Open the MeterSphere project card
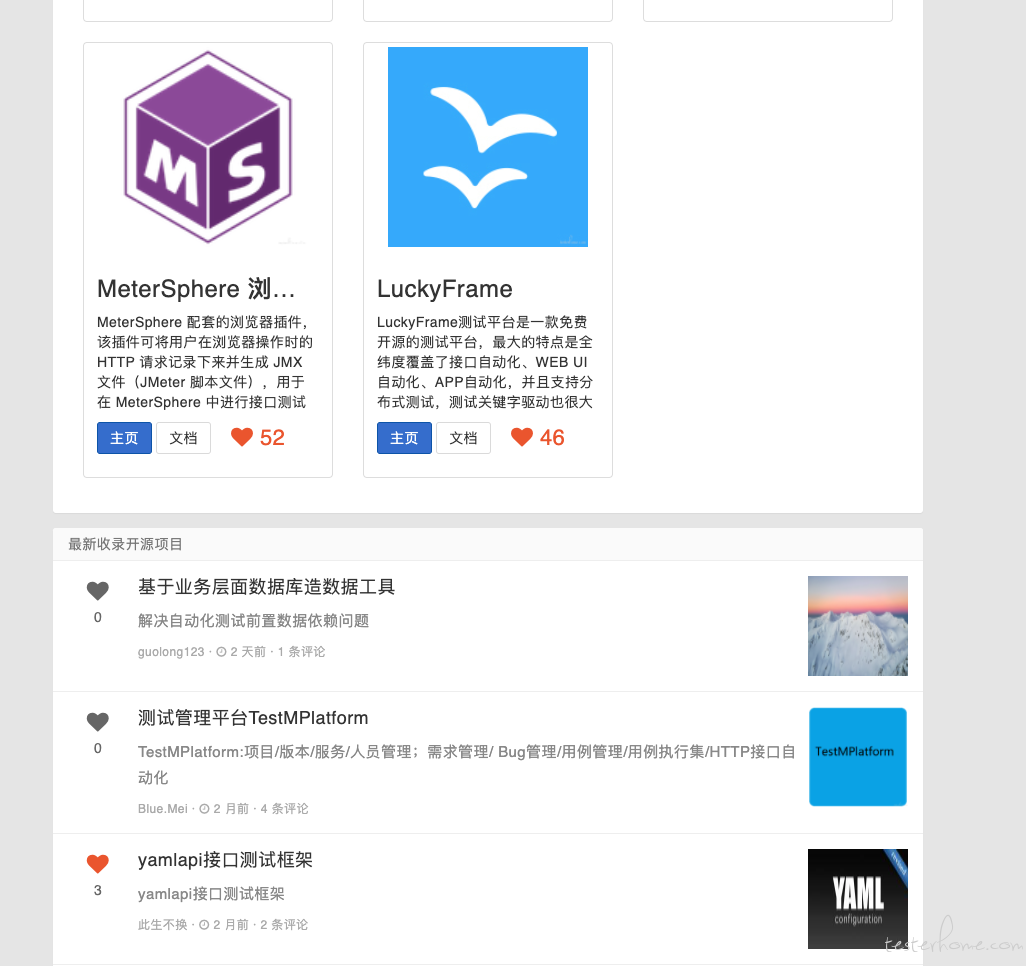Viewport: 1026px width, 966px height. click(196, 289)
